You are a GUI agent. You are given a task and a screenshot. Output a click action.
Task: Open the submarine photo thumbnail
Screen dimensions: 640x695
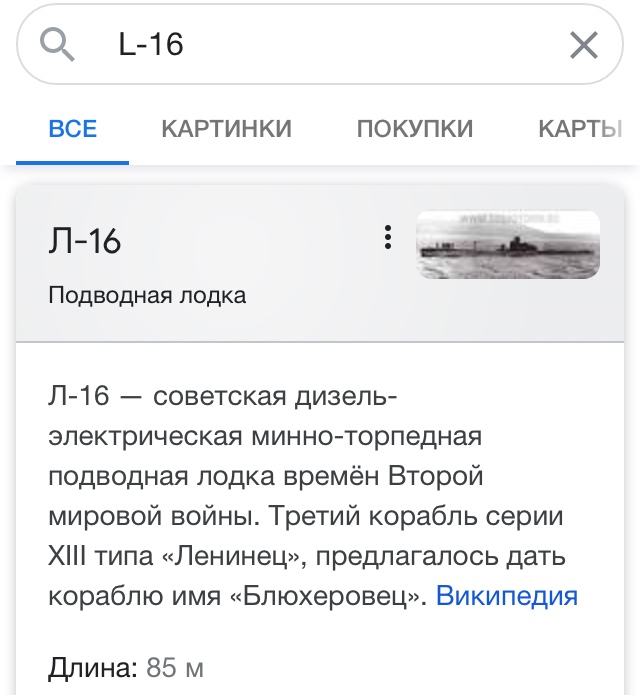(508, 244)
